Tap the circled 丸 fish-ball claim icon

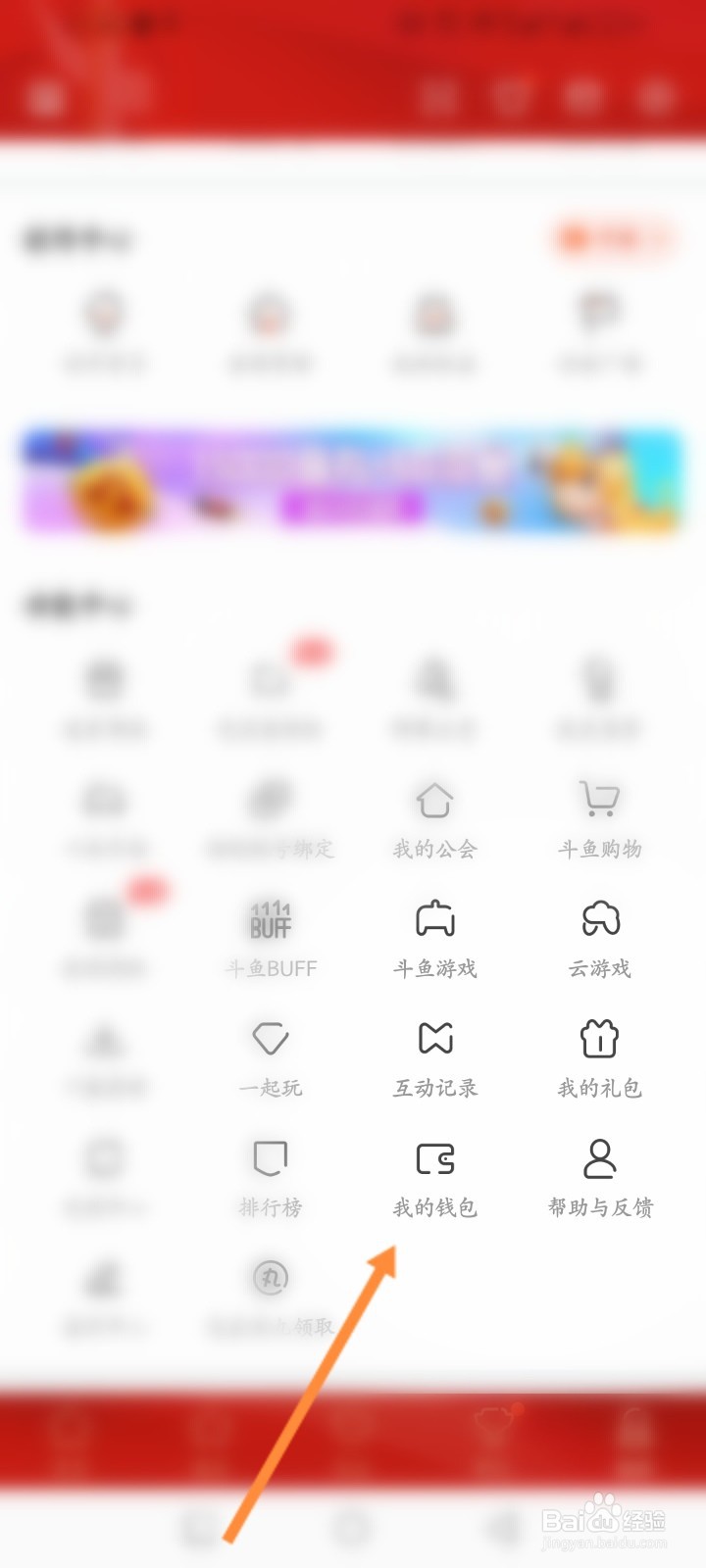click(x=270, y=1279)
